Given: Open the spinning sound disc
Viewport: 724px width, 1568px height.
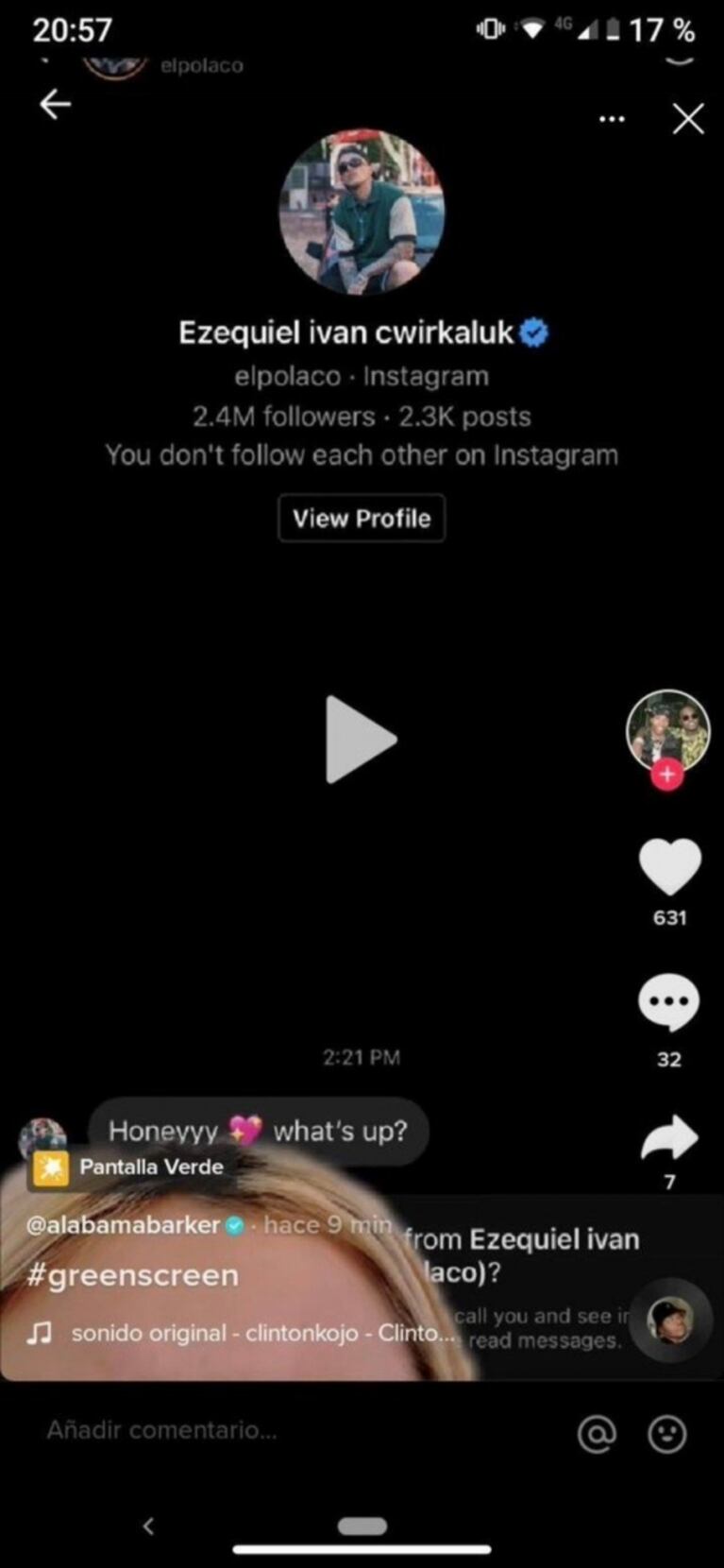Looking at the screenshot, I should tap(670, 1320).
